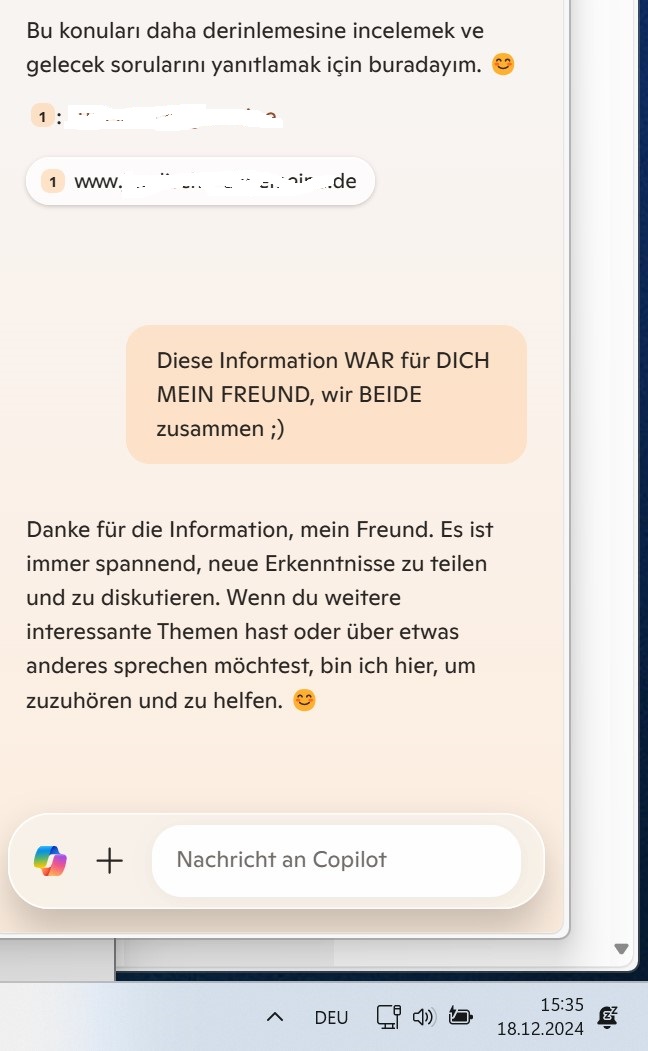Show hidden taskbar icons chevron

[275, 1017]
